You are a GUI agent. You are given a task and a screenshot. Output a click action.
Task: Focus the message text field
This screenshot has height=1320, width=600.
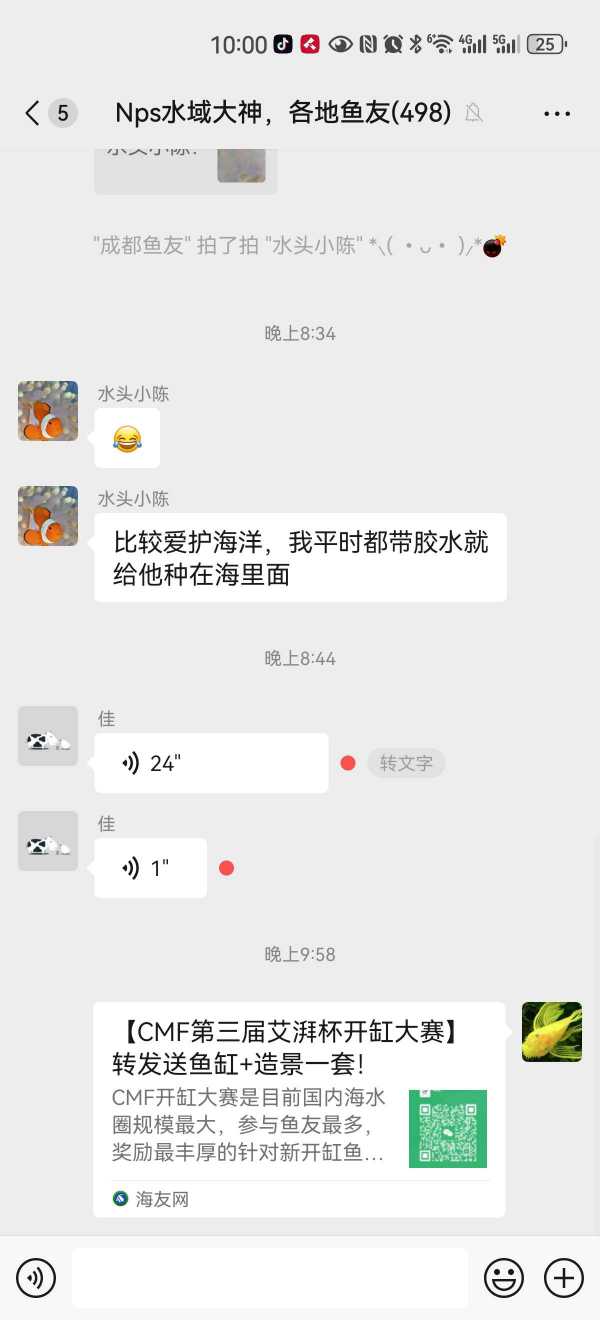tap(269, 1277)
